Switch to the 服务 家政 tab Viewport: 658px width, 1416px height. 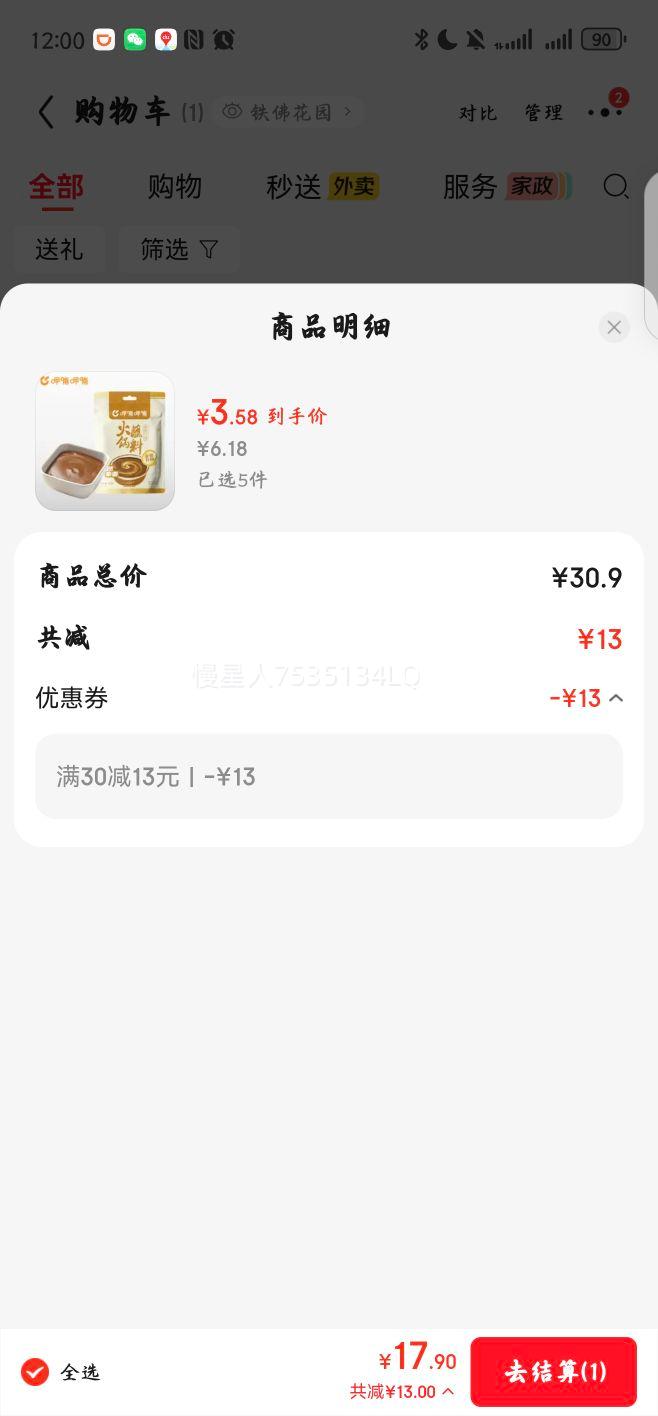tap(505, 187)
